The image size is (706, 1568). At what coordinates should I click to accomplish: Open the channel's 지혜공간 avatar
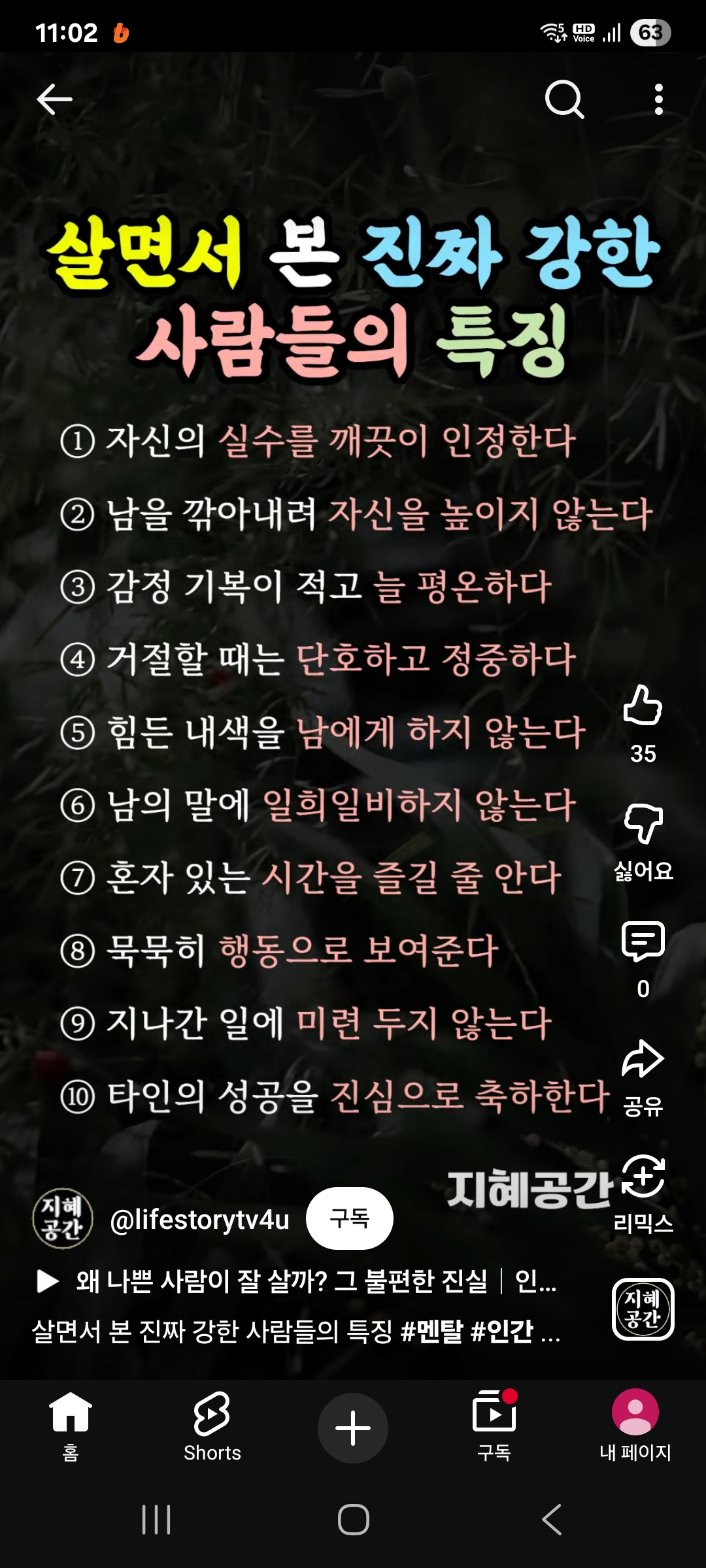click(63, 1218)
